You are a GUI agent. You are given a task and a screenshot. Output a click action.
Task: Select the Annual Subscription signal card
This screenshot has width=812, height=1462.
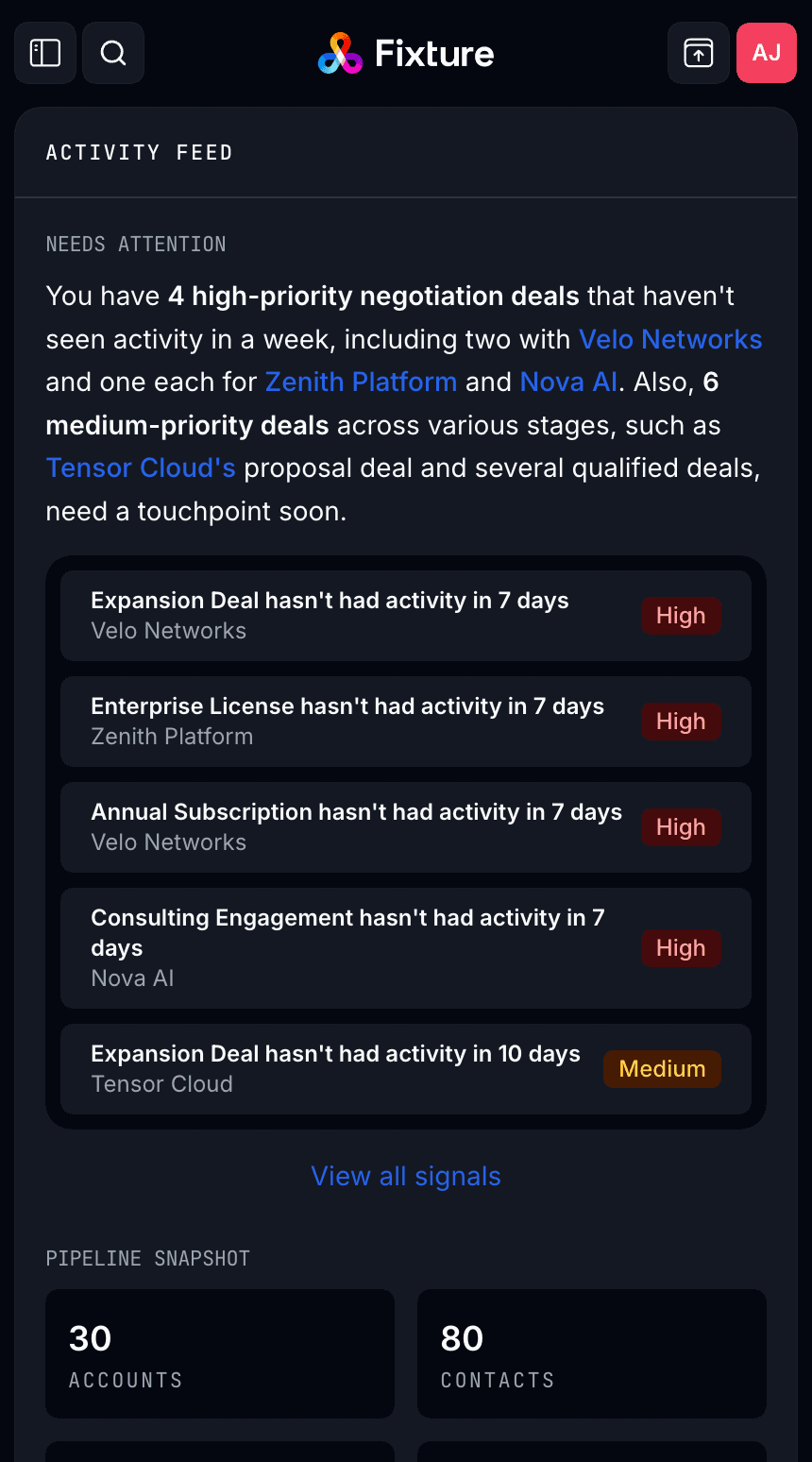[406, 826]
